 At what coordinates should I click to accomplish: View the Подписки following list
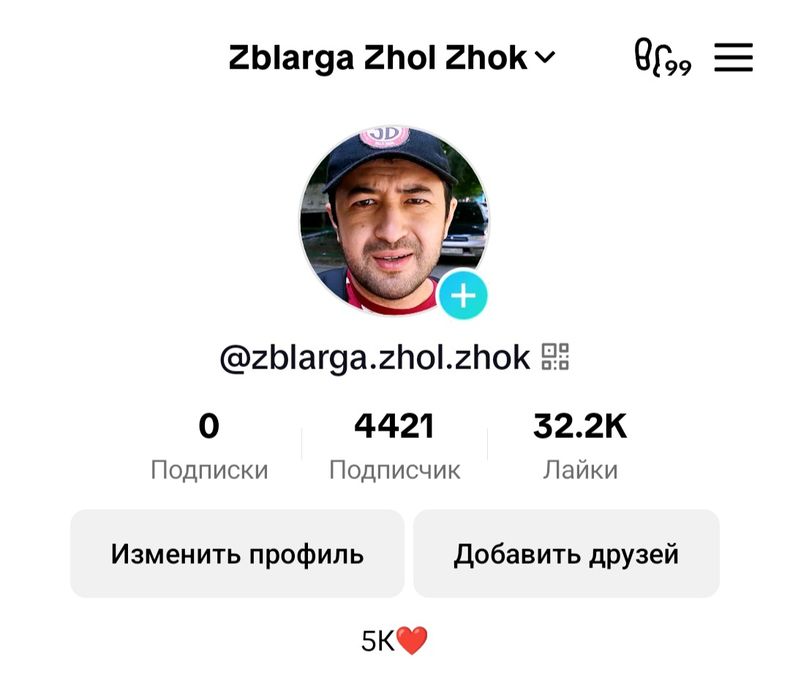point(209,446)
